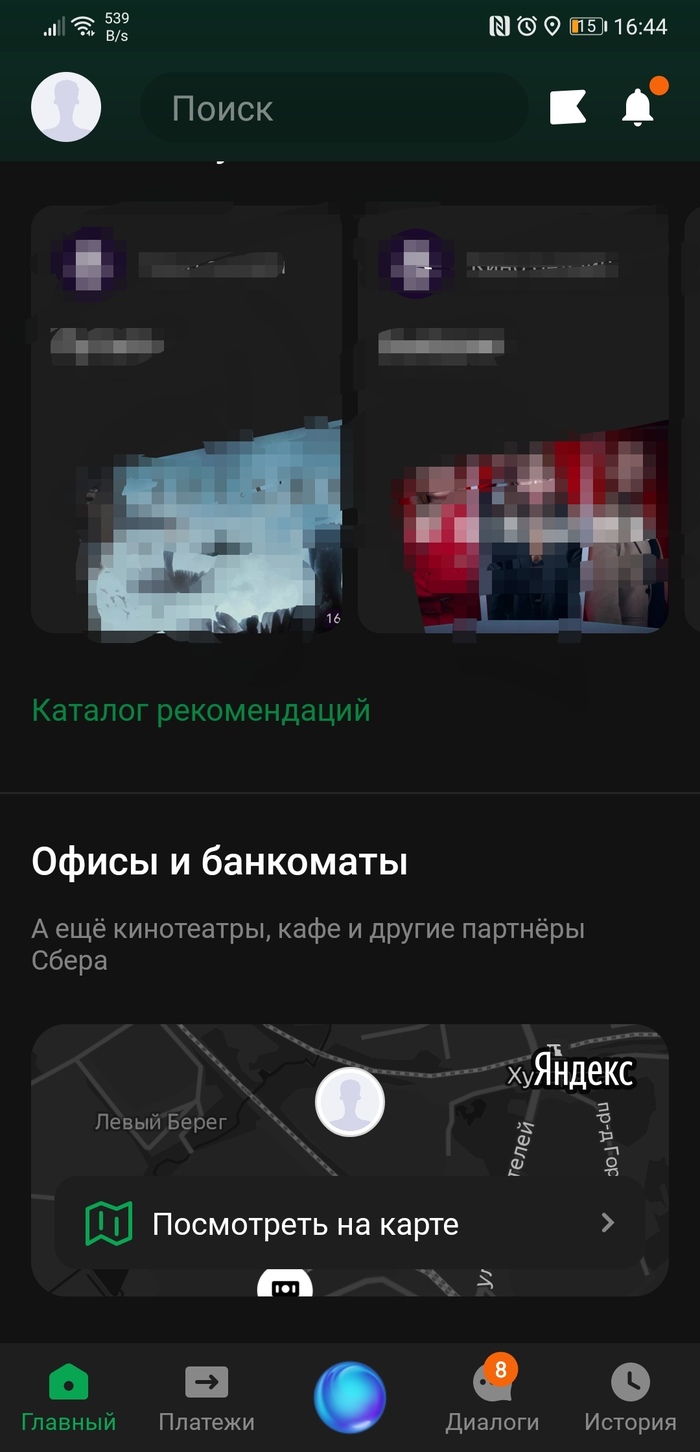Open the profile avatar in the header
The width and height of the screenshot is (700, 1452).
[x=66, y=107]
